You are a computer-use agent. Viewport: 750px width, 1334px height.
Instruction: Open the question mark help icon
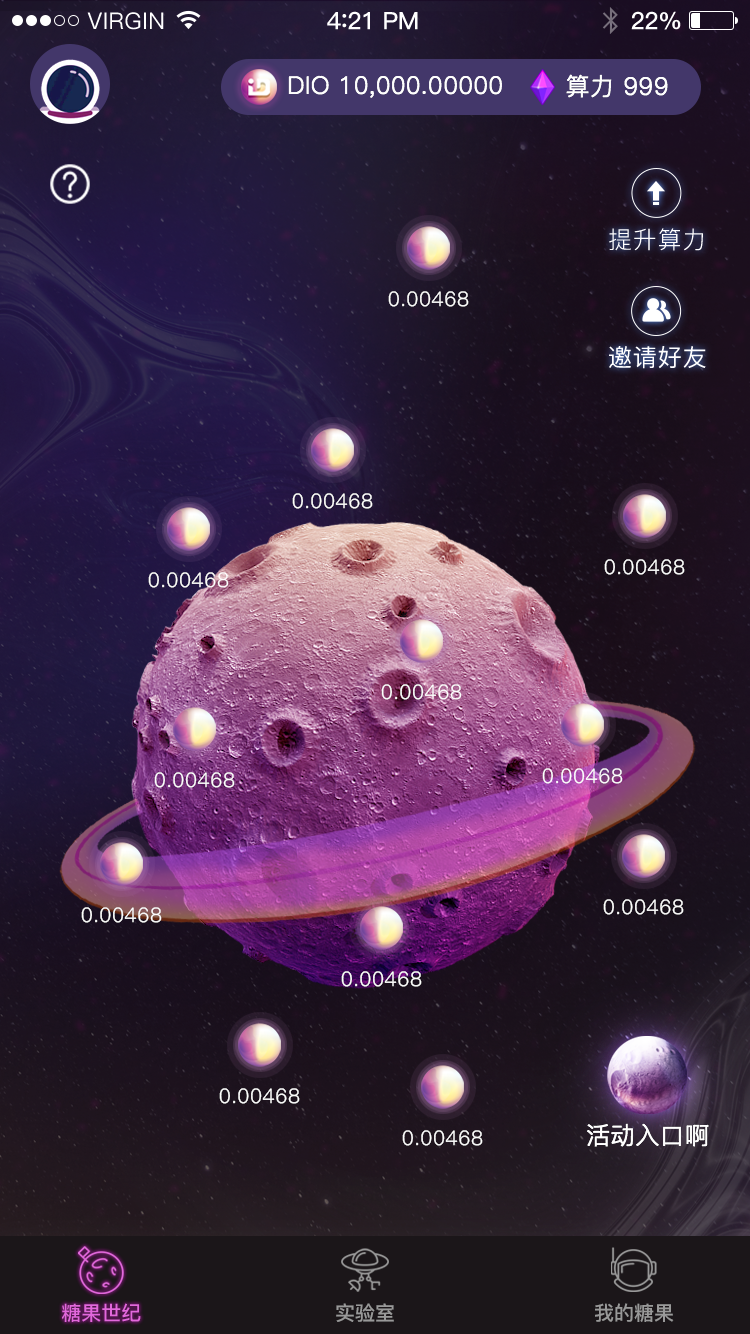click(70, 184)
